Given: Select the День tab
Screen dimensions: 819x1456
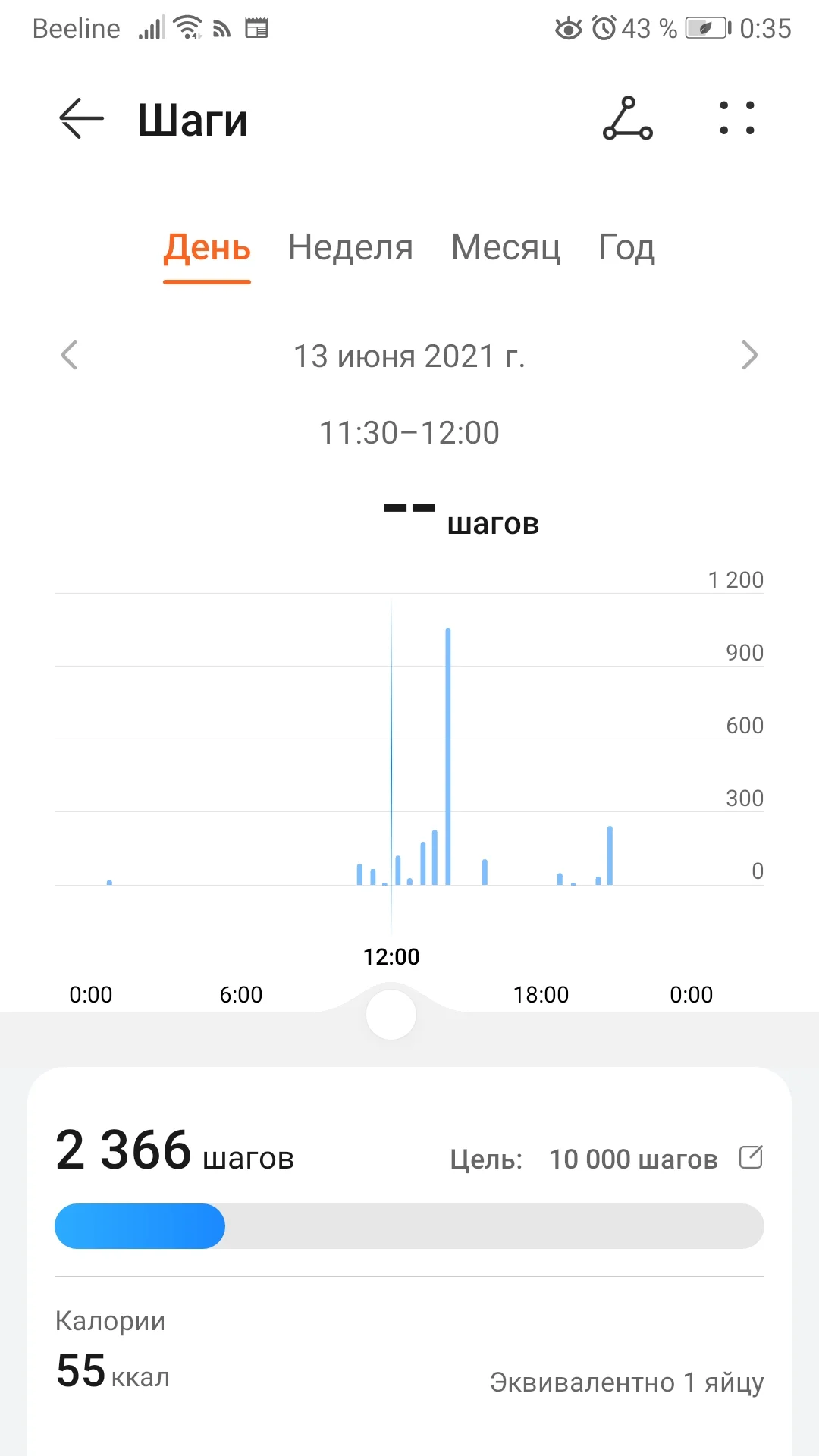Looking at the screenshot, I should click(x=207, y=248).
